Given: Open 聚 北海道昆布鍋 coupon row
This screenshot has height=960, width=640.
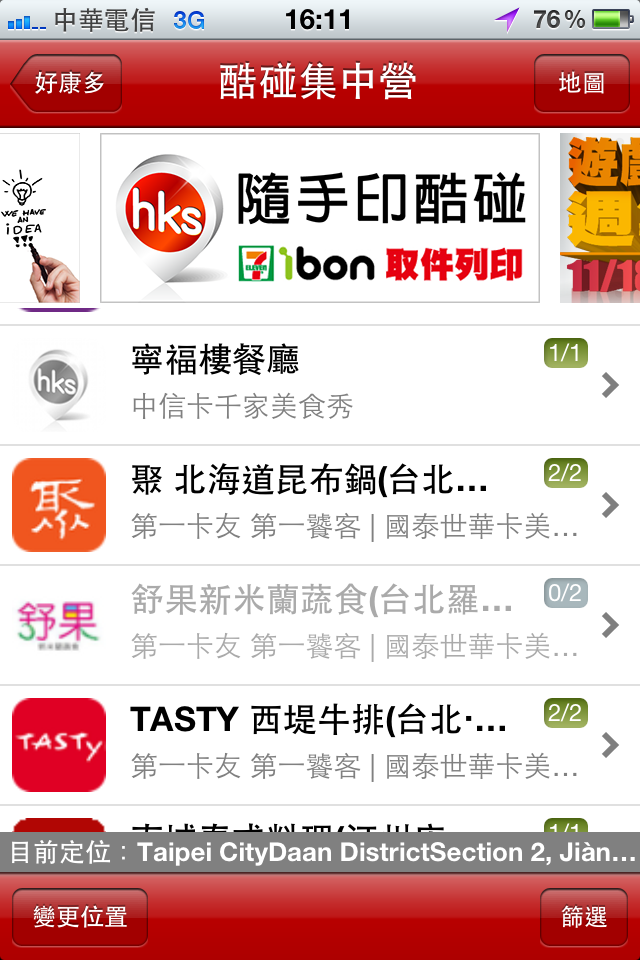Looking at the screenshot, I should click(x=320, y=505).
